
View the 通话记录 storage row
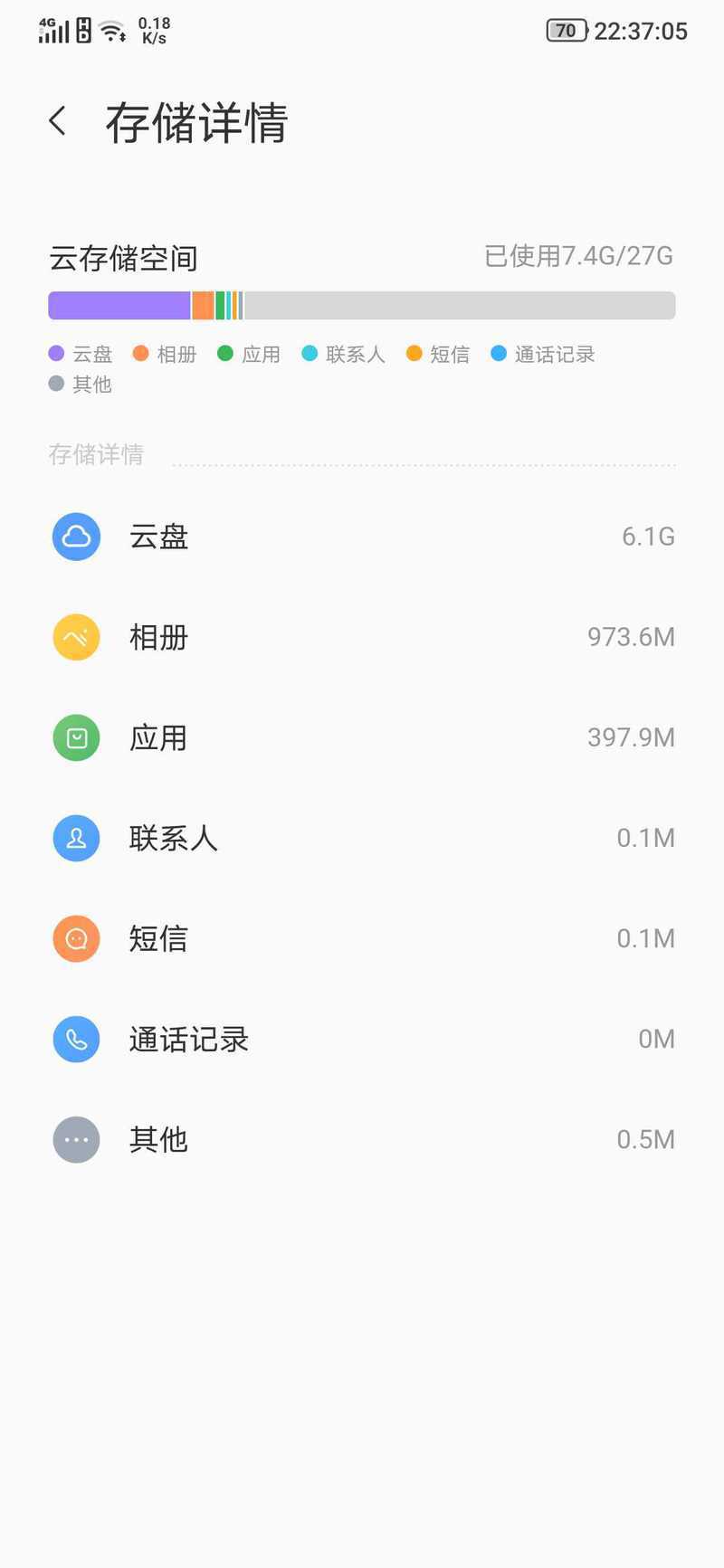coord(362,1039)
